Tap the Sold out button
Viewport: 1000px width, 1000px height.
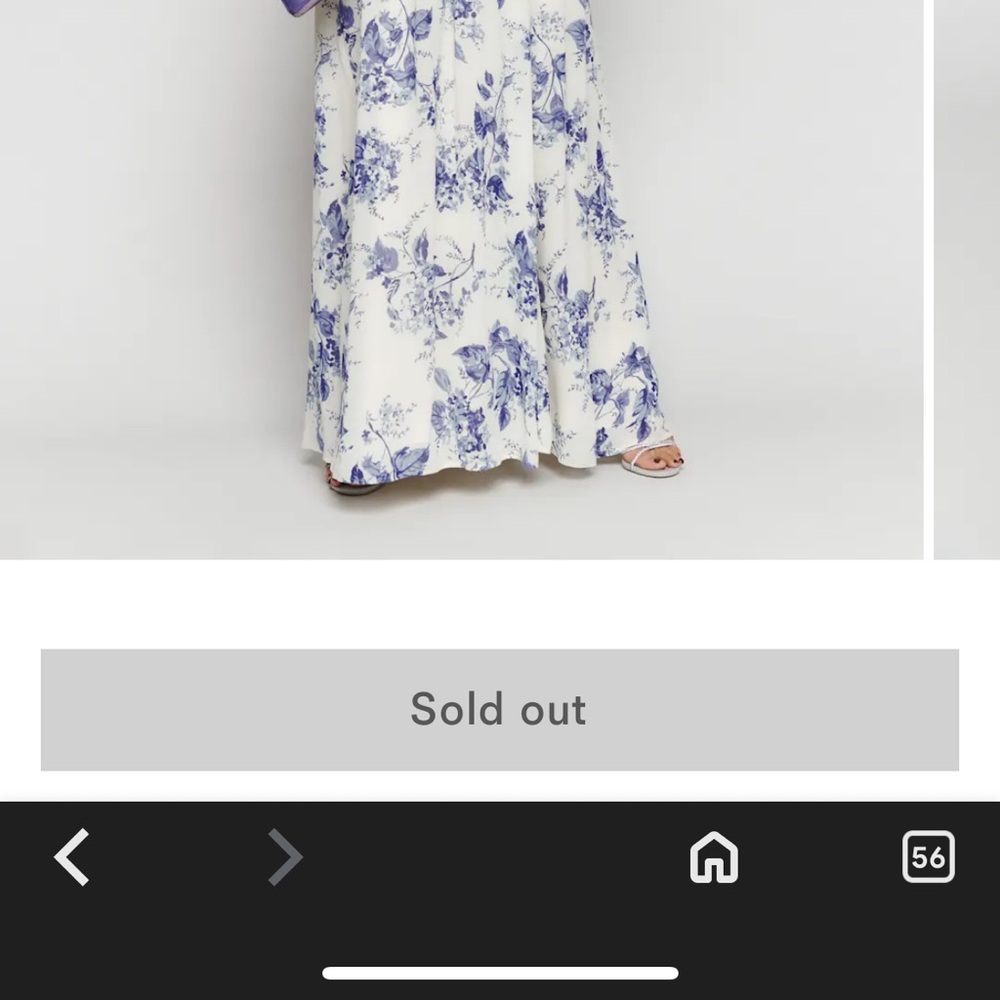[499, 710]
